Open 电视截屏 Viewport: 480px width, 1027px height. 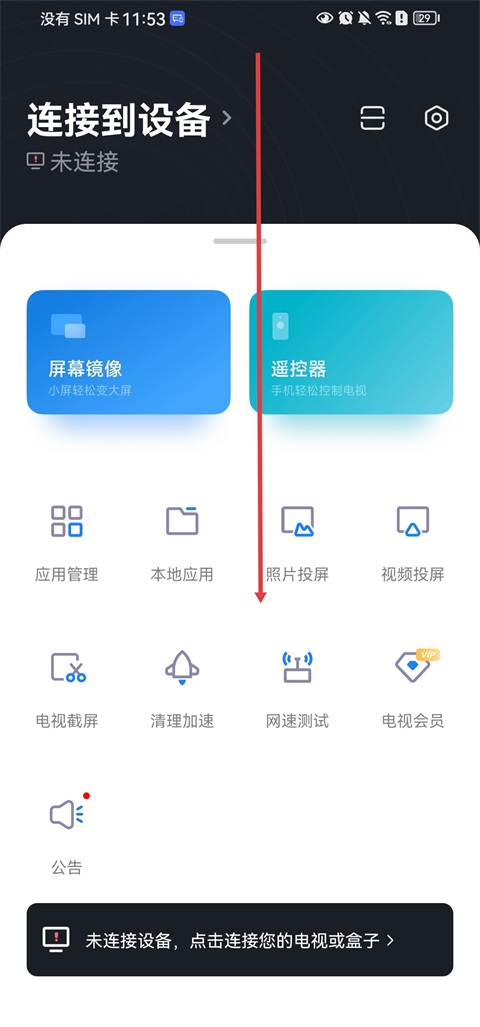(67, 690)
